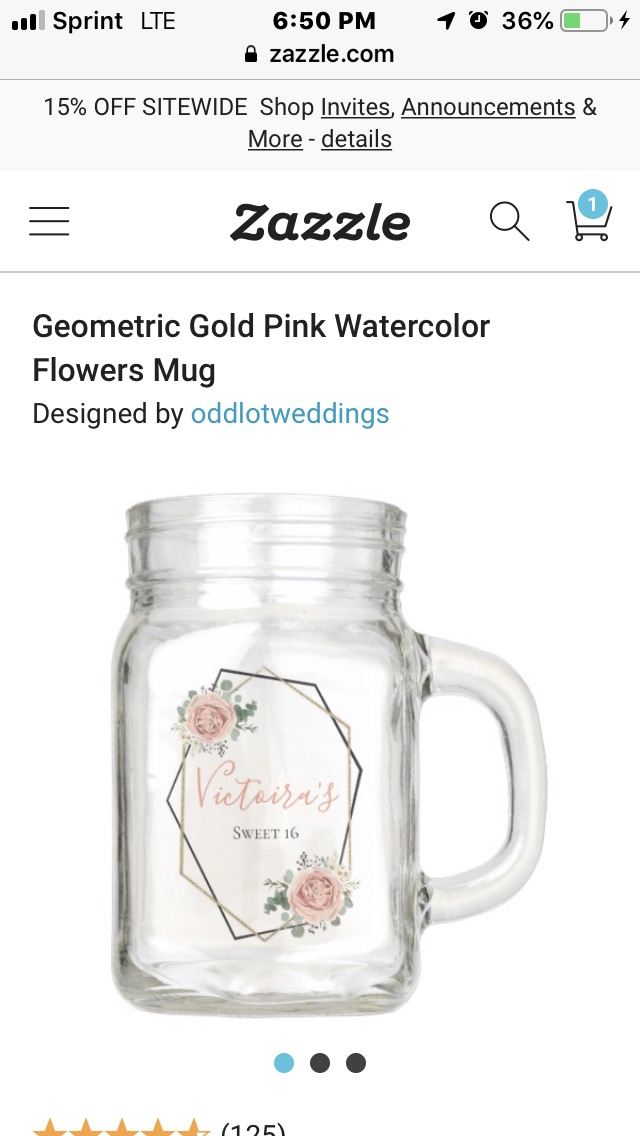
Task: Open the shopping cart
Action: click(x=588, y=219)
